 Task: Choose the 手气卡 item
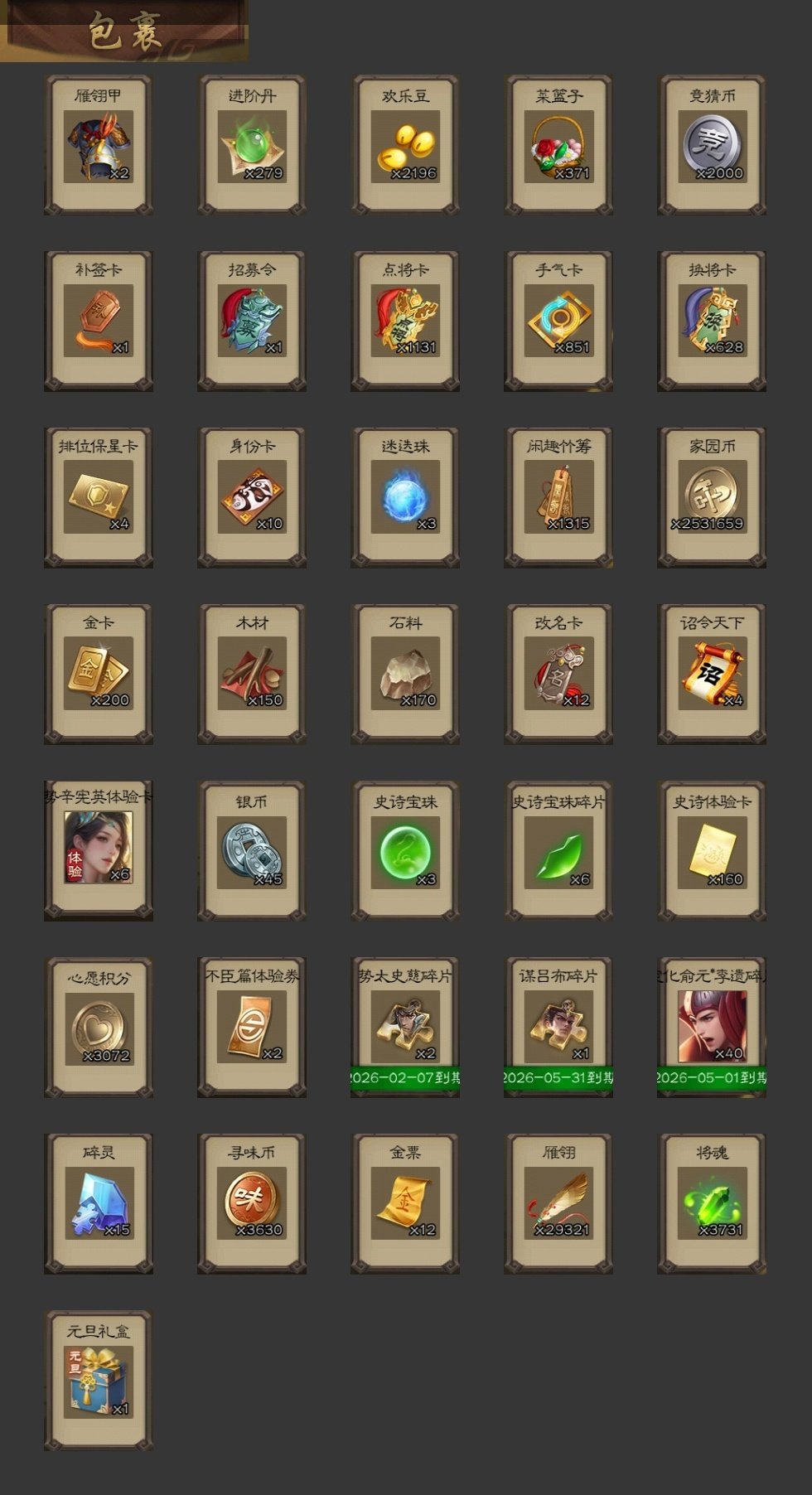click(558, 322)
